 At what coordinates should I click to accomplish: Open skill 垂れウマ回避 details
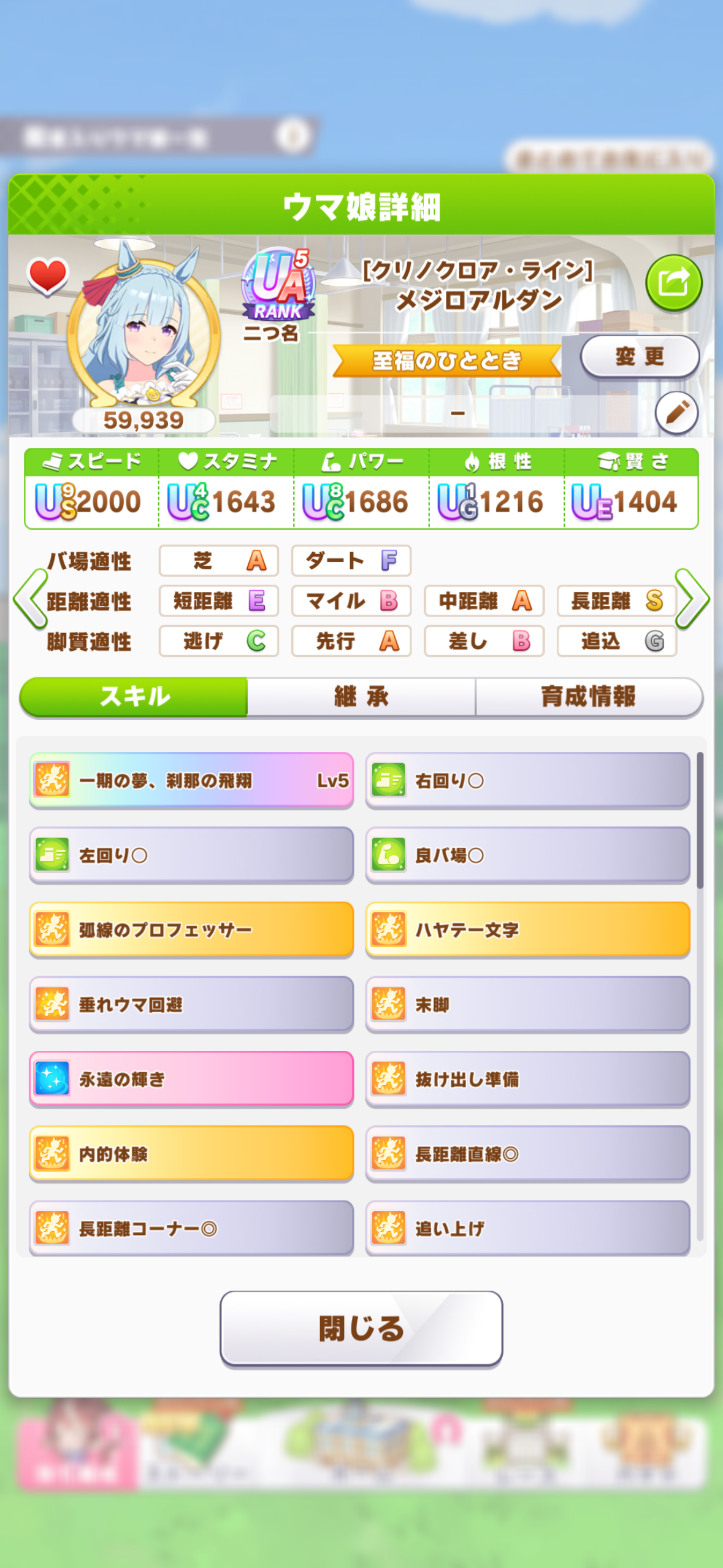191,1004
